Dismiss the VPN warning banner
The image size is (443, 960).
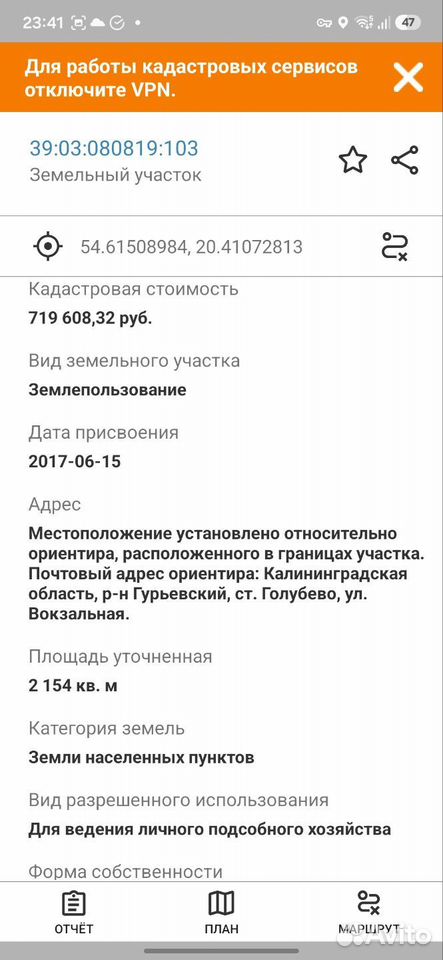pyautogui.click(x=408, y=77)
